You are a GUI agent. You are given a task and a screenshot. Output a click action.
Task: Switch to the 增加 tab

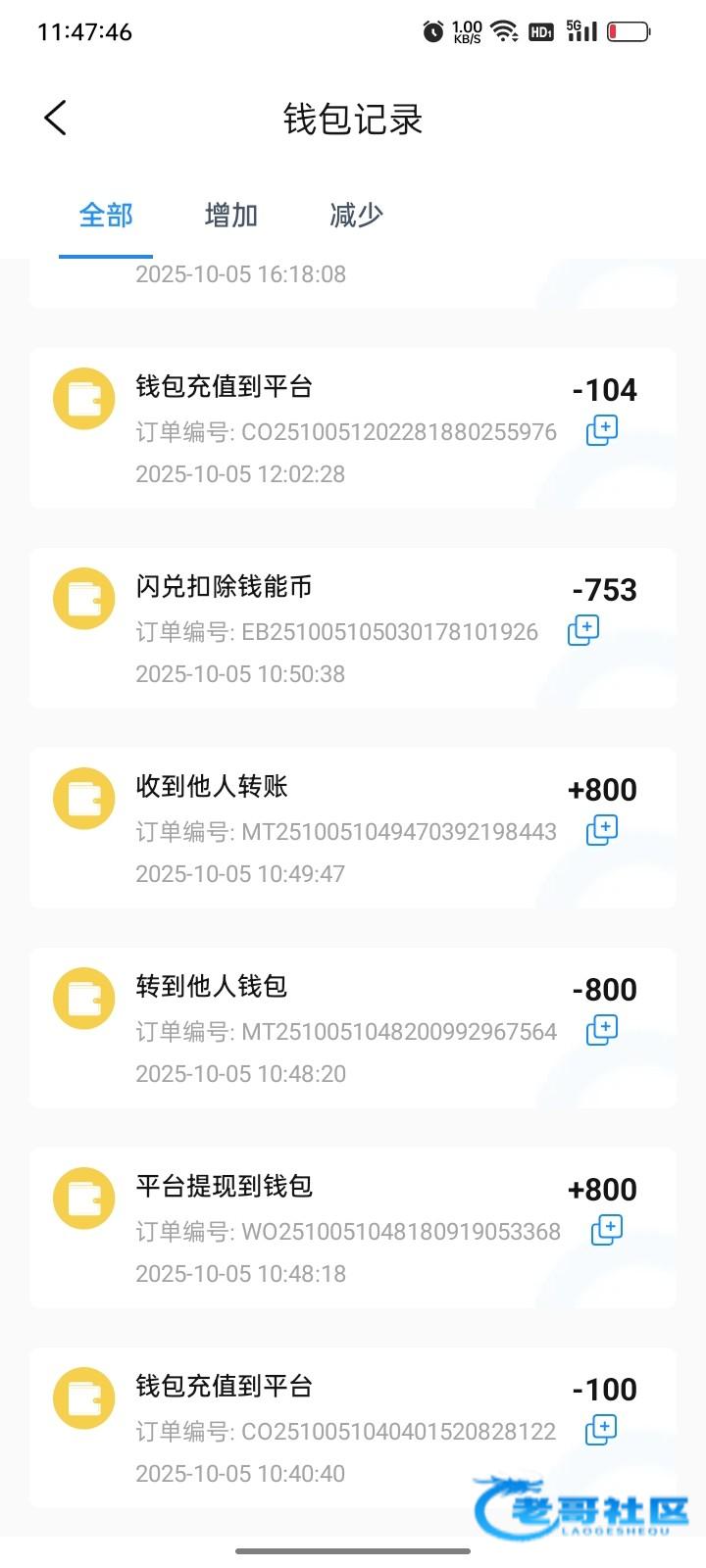click(x=230, y=215)
